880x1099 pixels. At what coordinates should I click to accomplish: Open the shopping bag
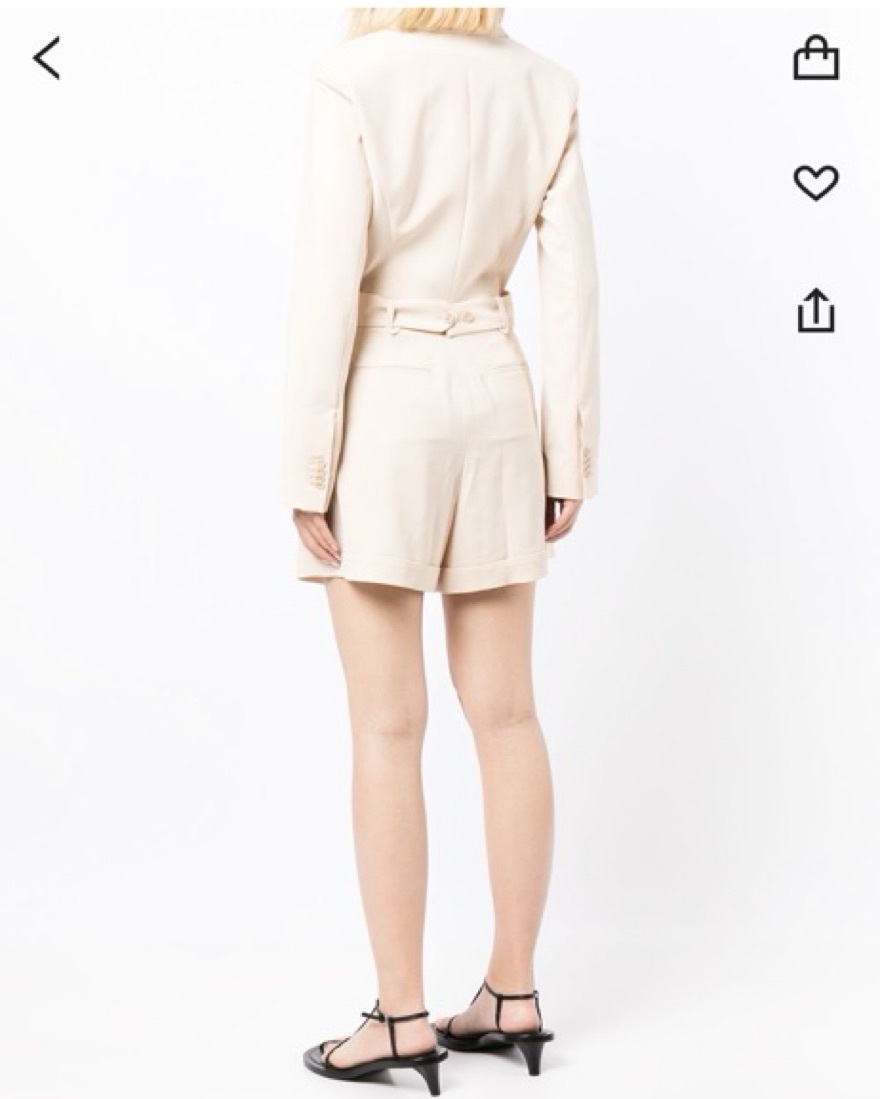[815, 58]
